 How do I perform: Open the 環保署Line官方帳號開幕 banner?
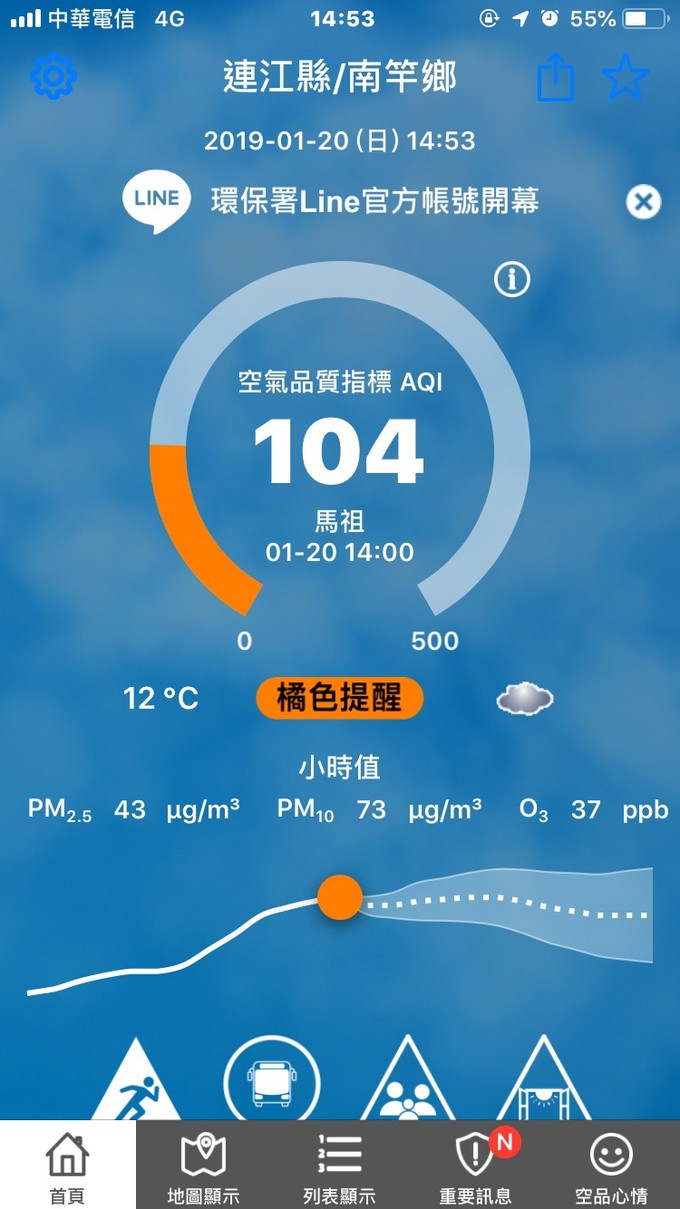375,201
